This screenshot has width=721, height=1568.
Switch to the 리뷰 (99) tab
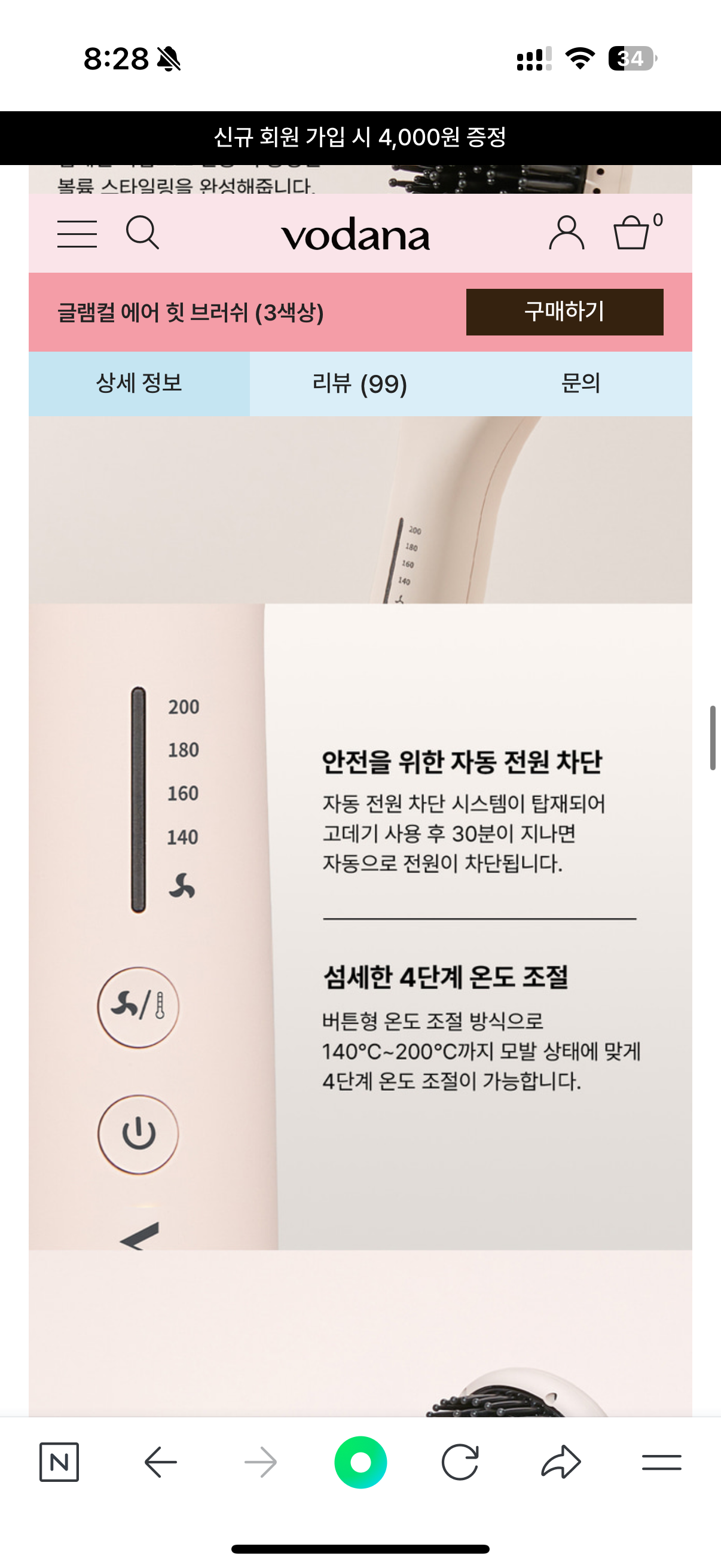coord(359,383)
